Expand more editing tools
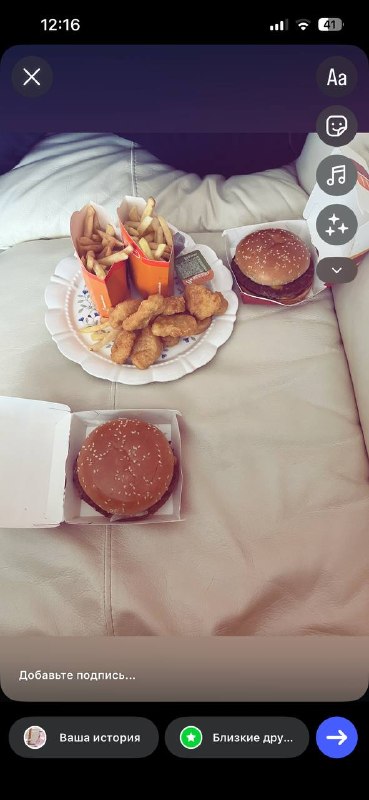 coord(336,270)
